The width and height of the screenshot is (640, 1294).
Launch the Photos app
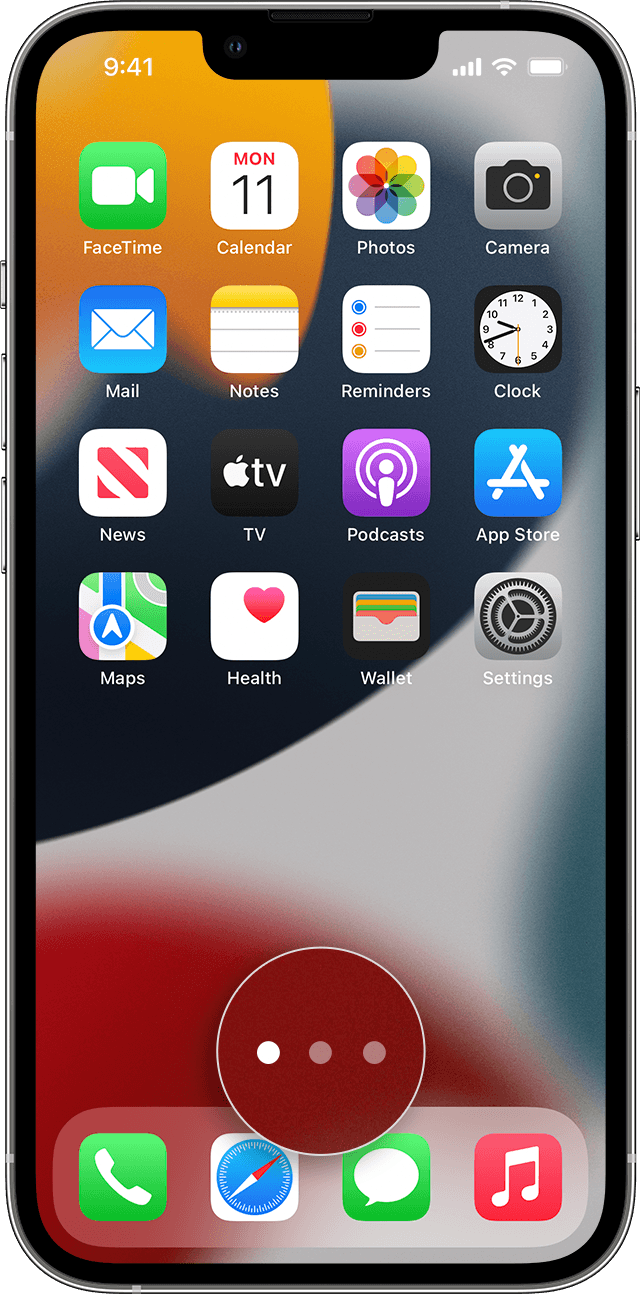click(386, 186)
